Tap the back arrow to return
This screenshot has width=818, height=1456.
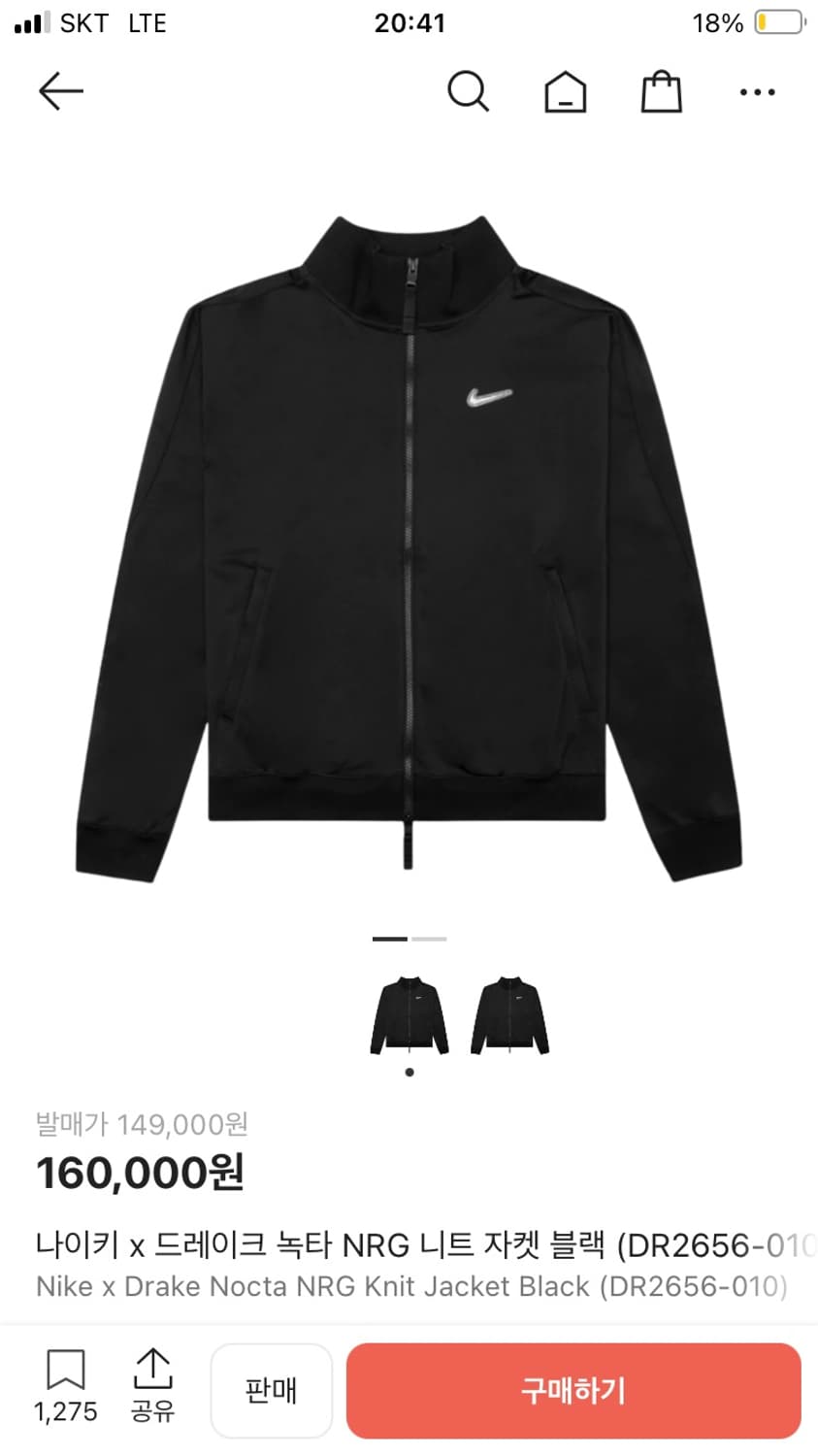[60, 91]
